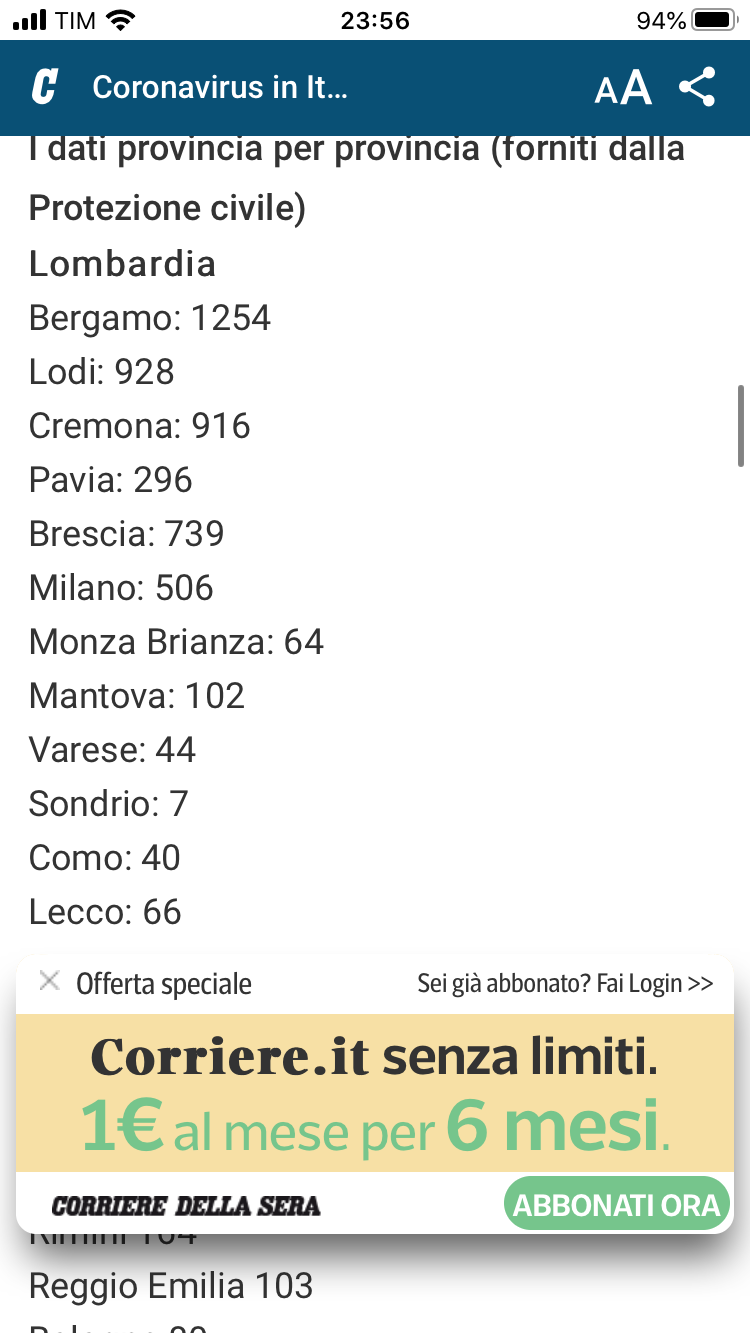Tap the Corriere logo icon in header
Image resolution: width=750 pixels, height=1334 pixels.
coord(45,87)
